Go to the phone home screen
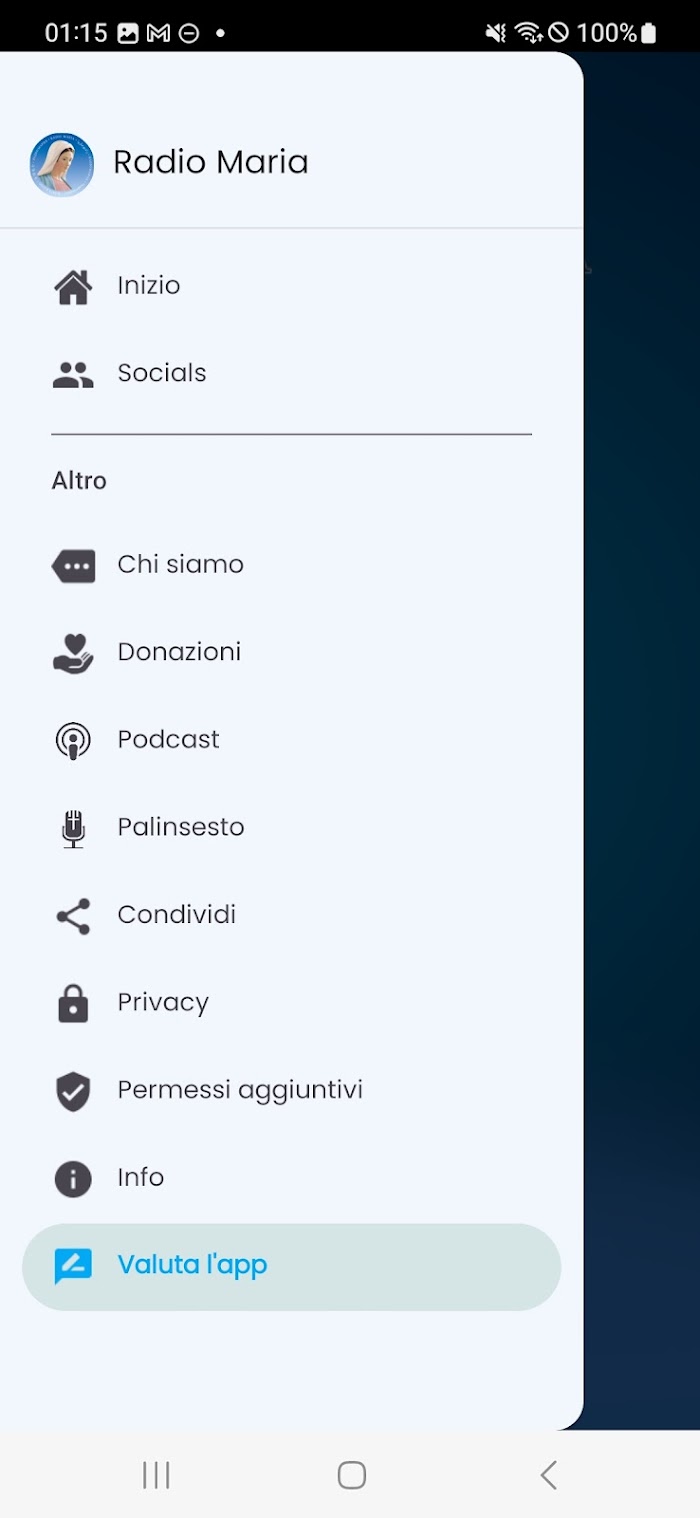700x1518 pixels. 351,1475
